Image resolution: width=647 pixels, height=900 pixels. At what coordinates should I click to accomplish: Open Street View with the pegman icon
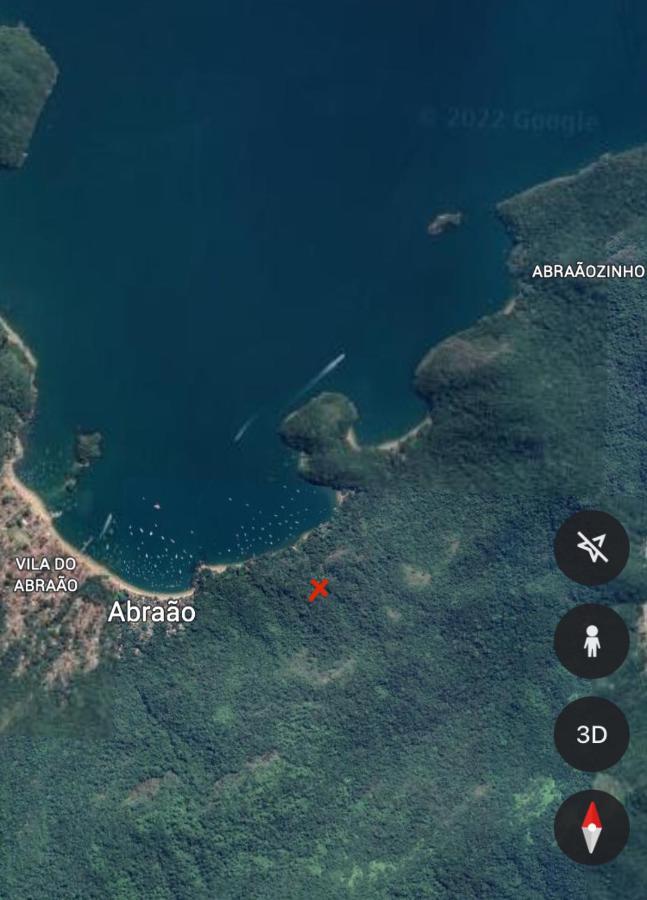point(591,641)
